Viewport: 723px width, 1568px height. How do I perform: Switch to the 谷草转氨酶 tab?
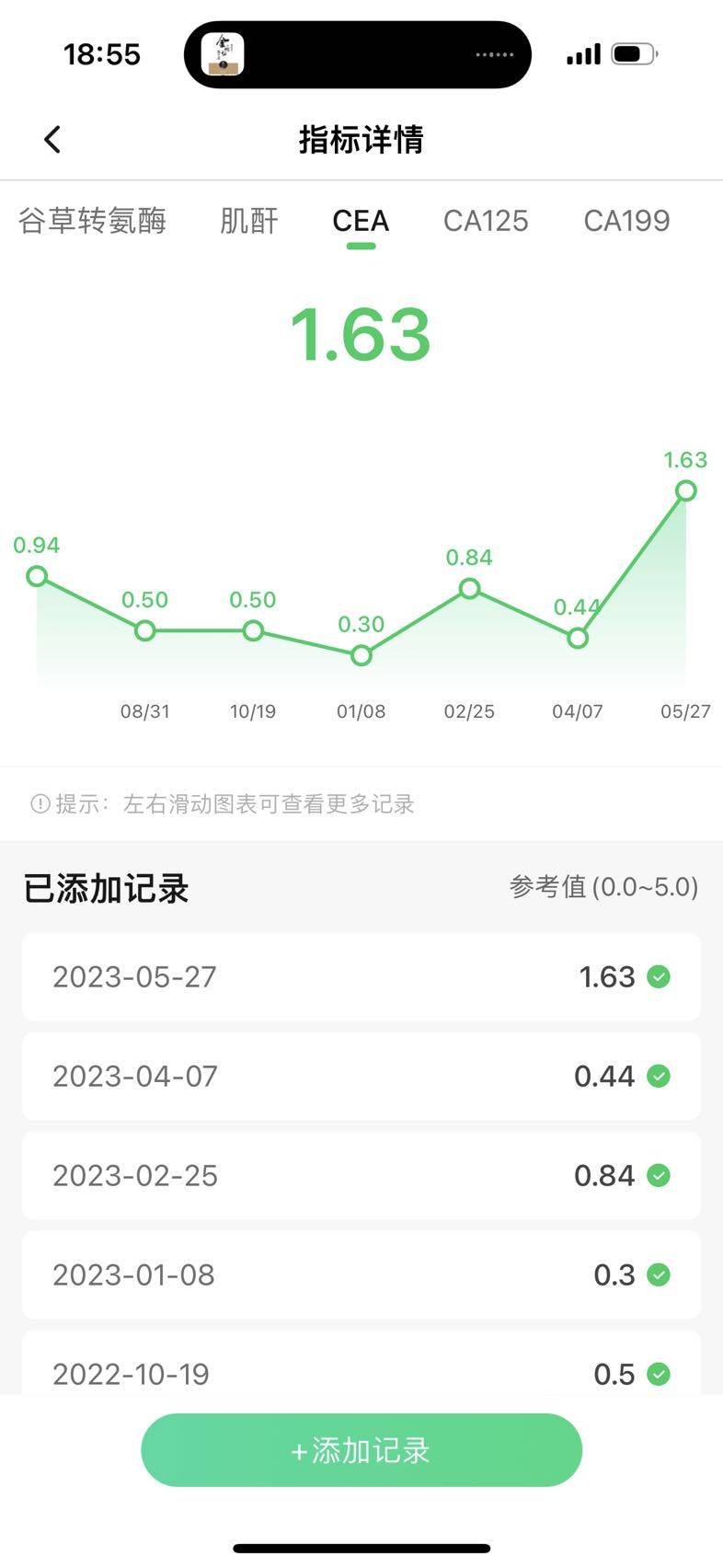point(92,221)
